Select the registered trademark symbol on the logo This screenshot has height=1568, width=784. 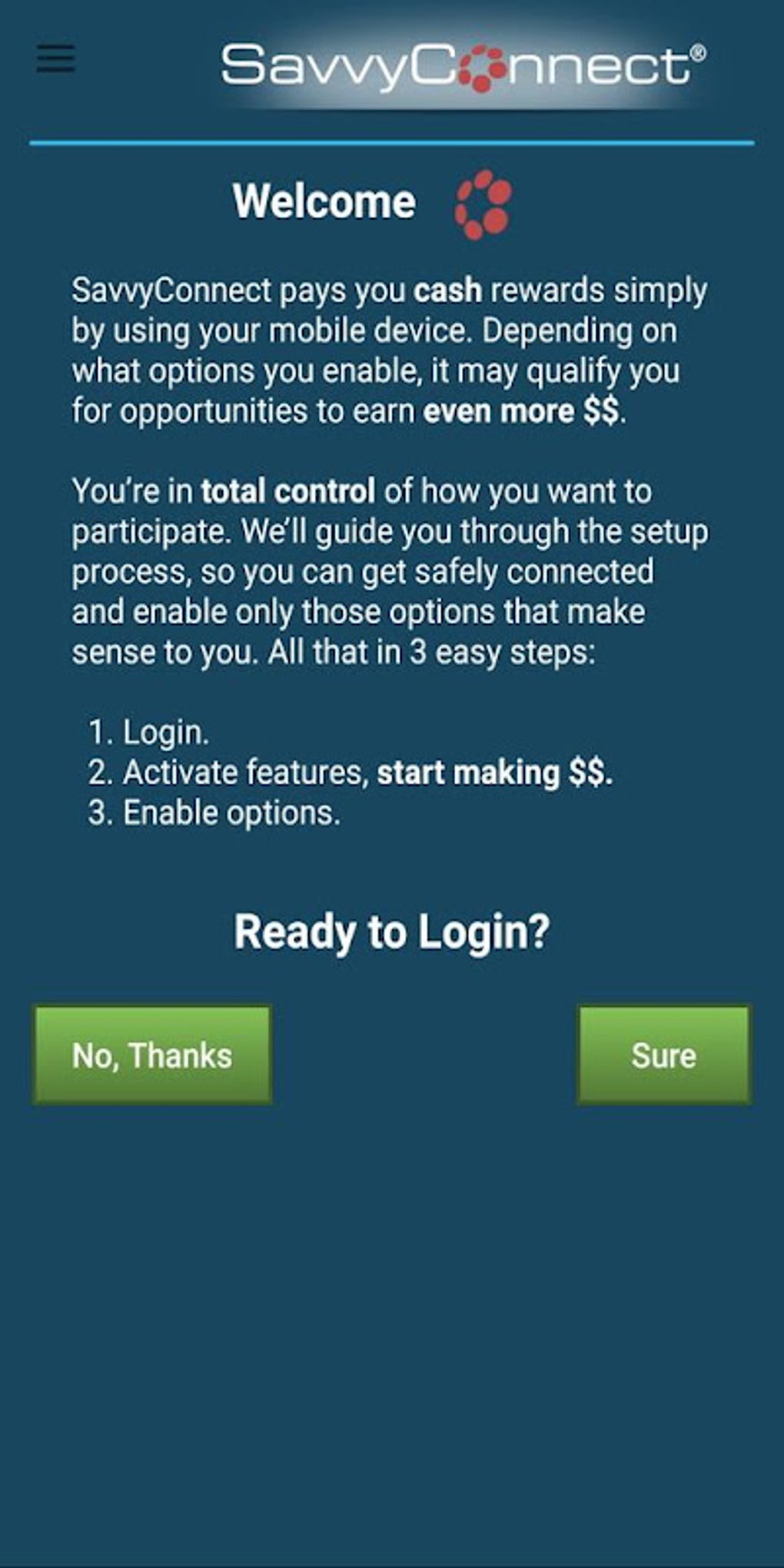click(700, 54)
